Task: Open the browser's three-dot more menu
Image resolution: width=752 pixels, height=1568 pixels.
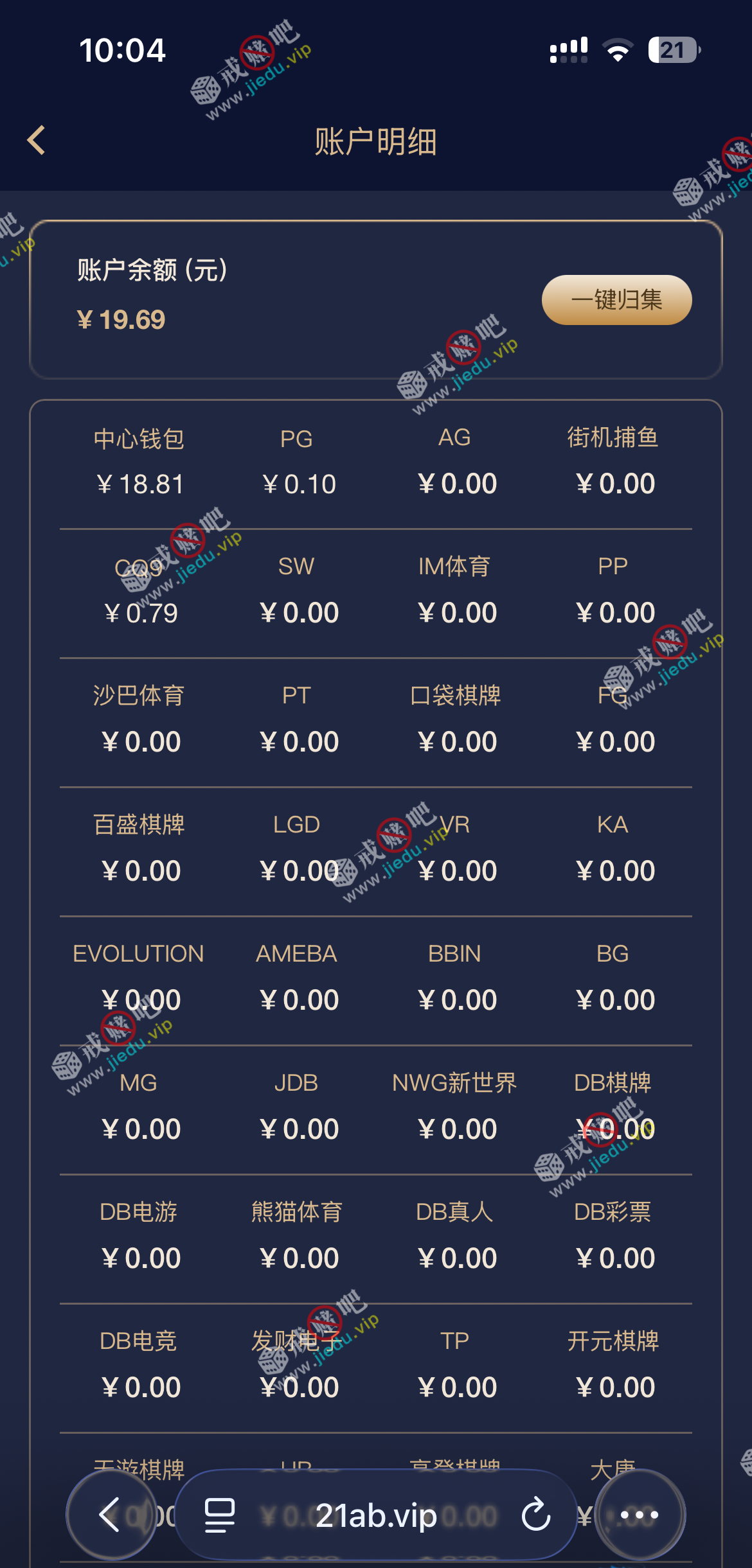Action: point(640,1515)
